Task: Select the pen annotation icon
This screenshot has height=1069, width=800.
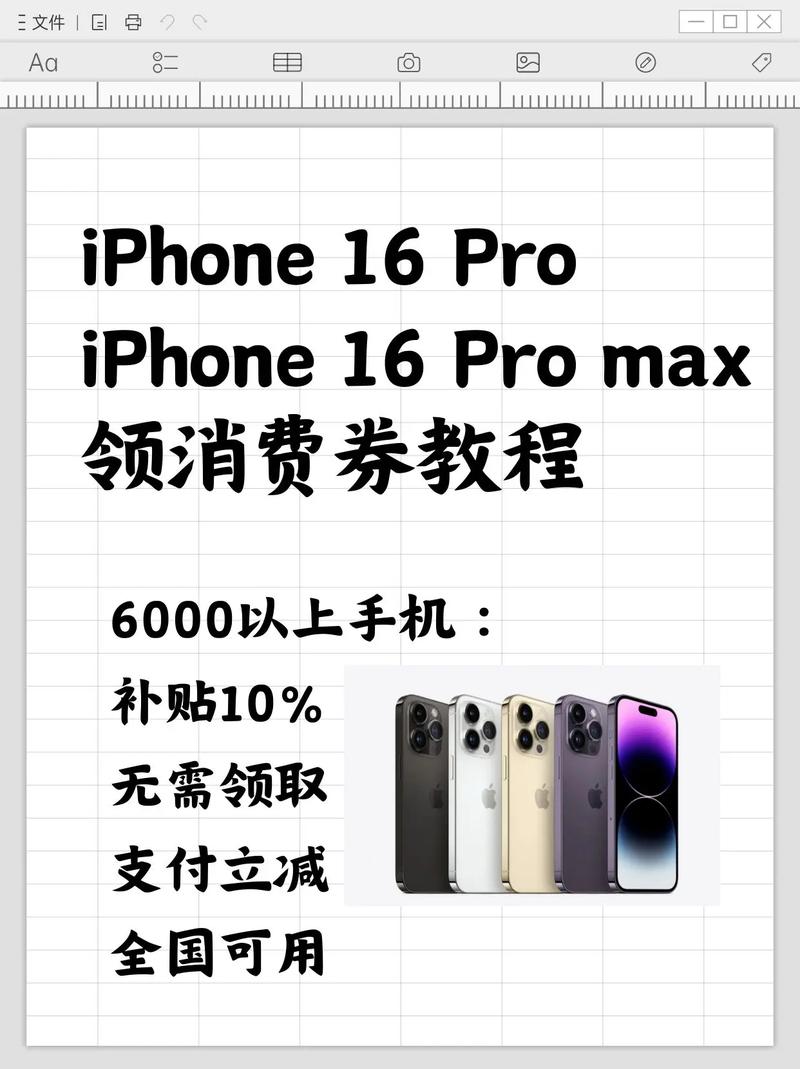Action: [646, 62]
